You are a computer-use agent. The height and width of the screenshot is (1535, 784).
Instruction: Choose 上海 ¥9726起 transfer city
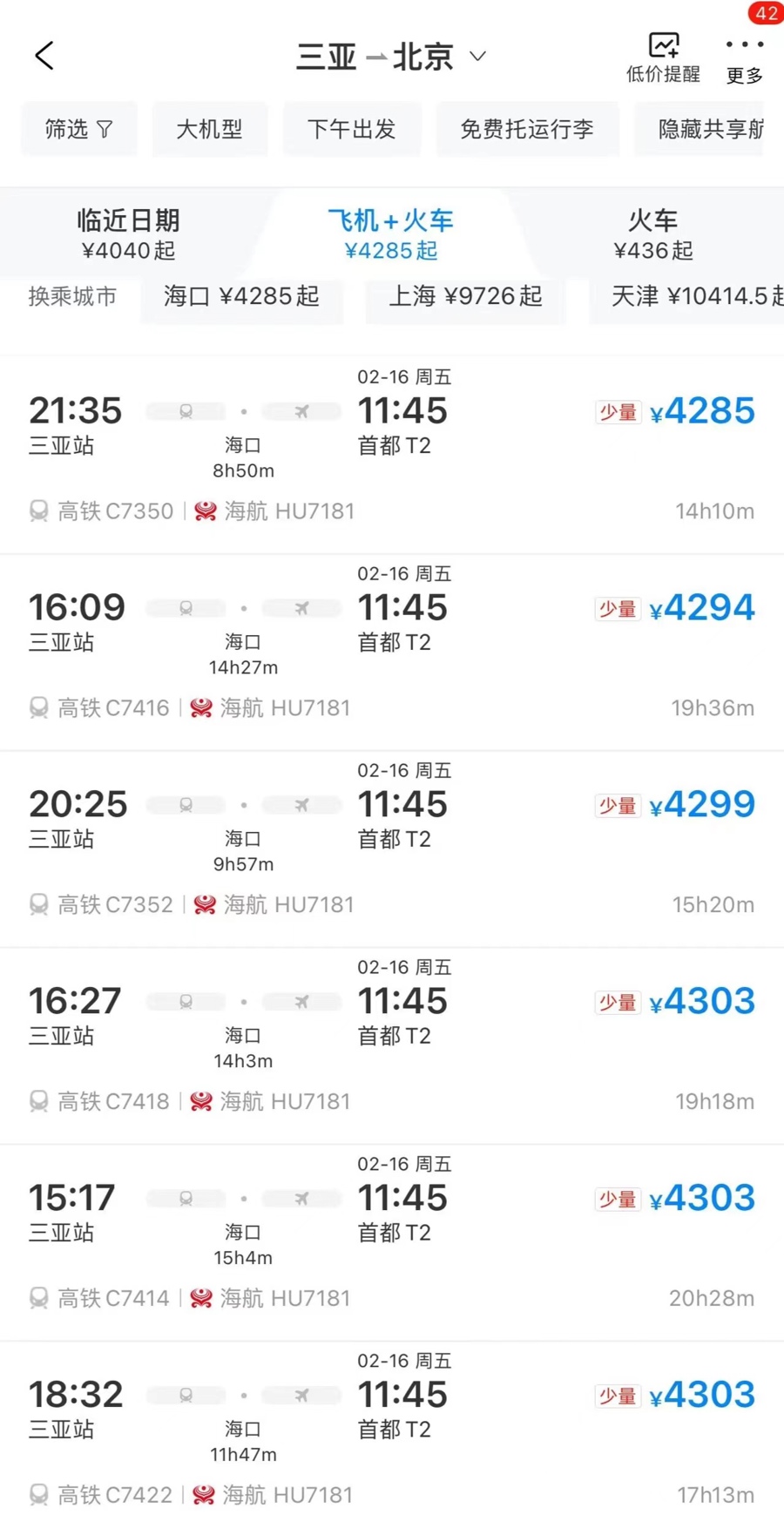point(465,297)
